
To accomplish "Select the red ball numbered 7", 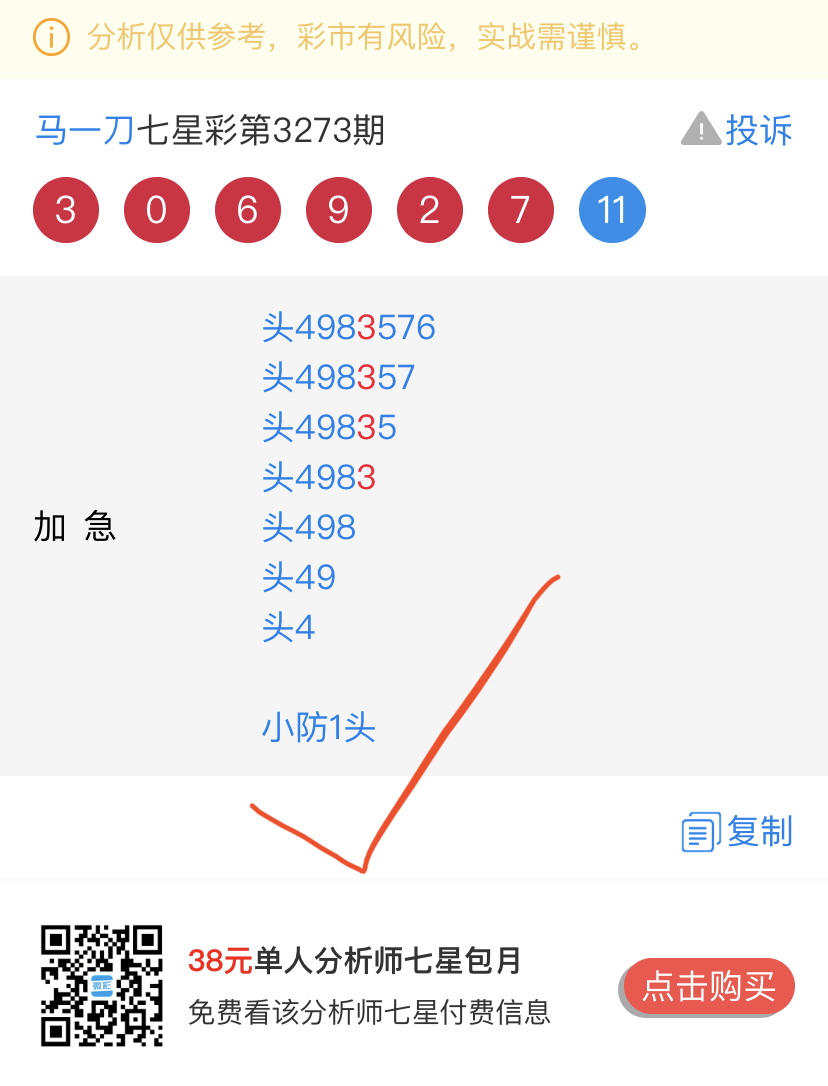I will click(x=520, y=209).
